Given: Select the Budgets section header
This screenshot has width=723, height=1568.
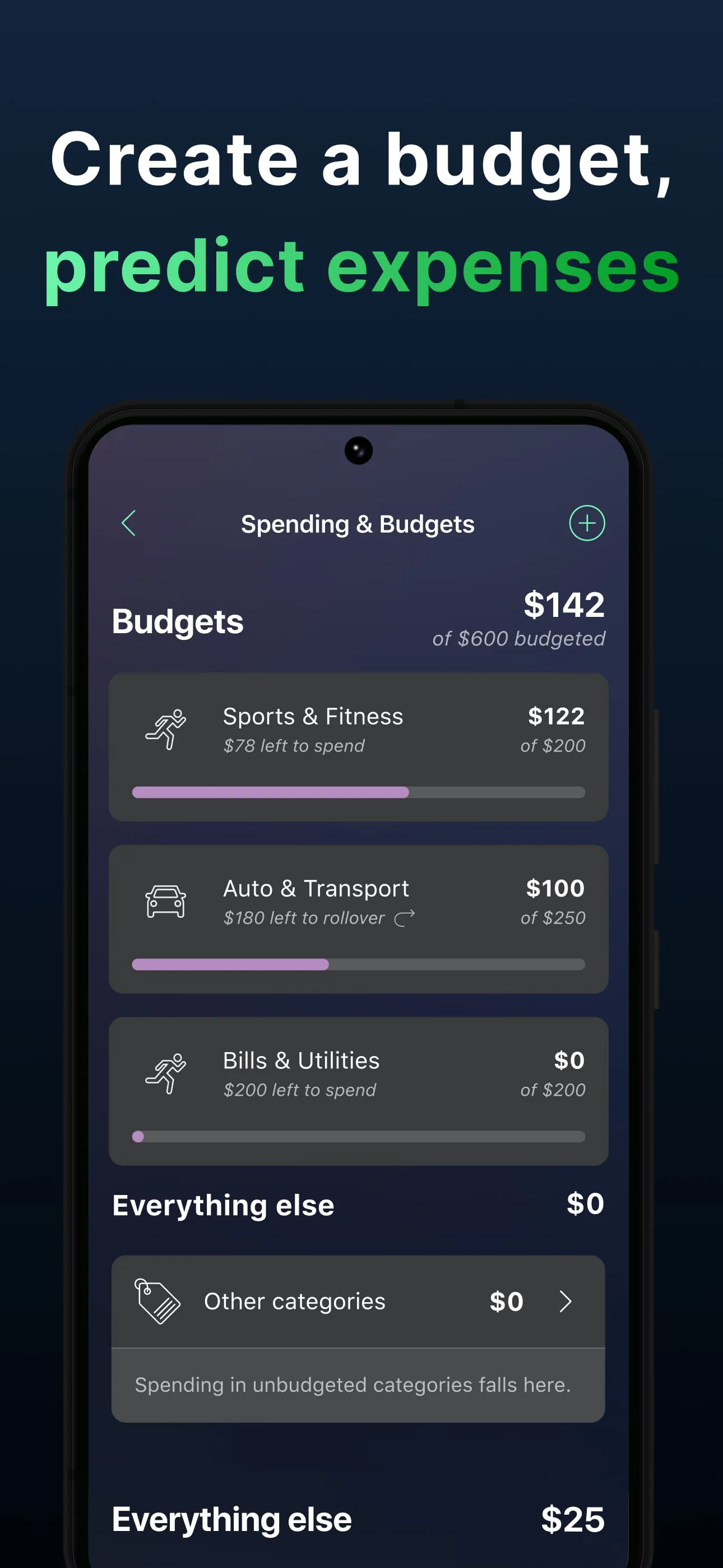Looking at the screenshot, I should tap(177, 621).
